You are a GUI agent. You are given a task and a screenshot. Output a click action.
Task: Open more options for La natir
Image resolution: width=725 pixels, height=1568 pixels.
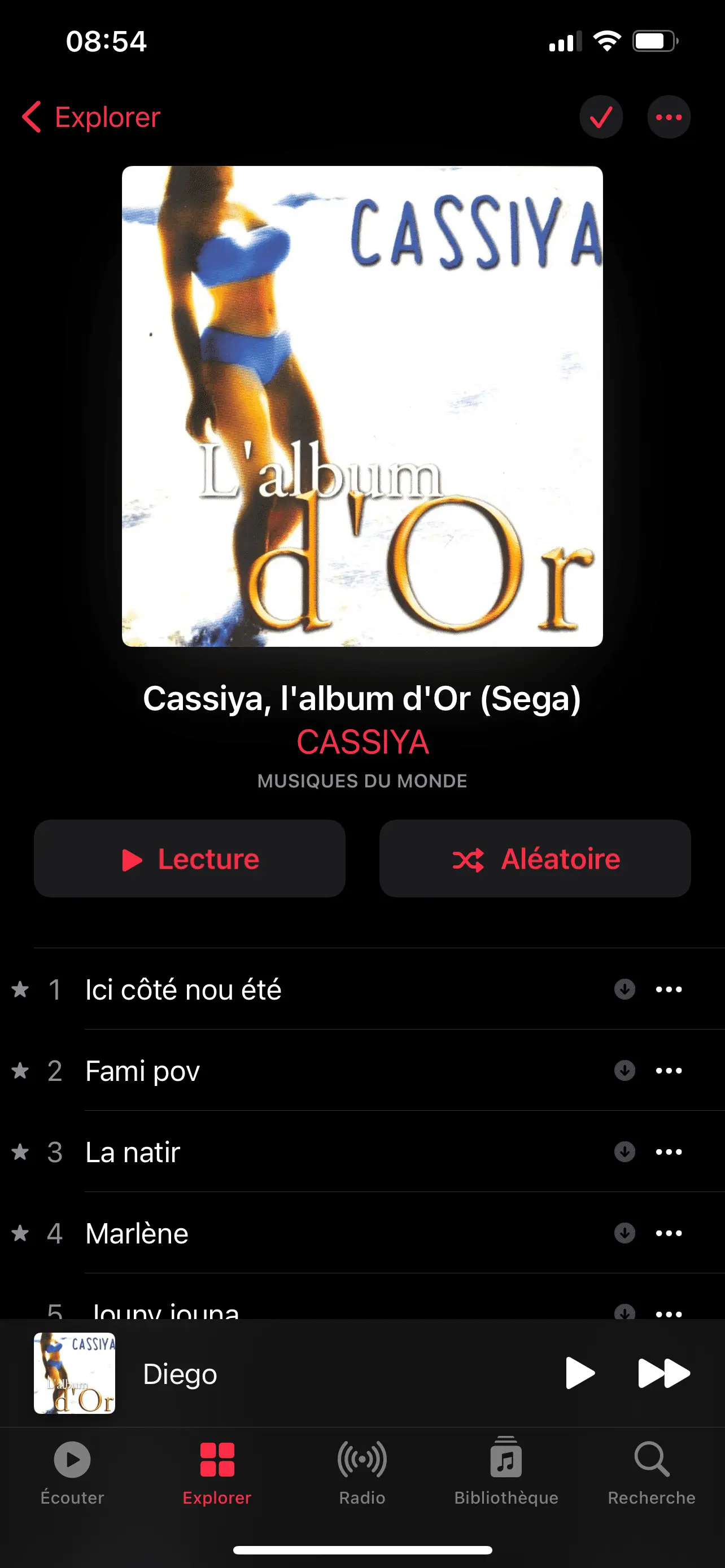pos(669,1151)
